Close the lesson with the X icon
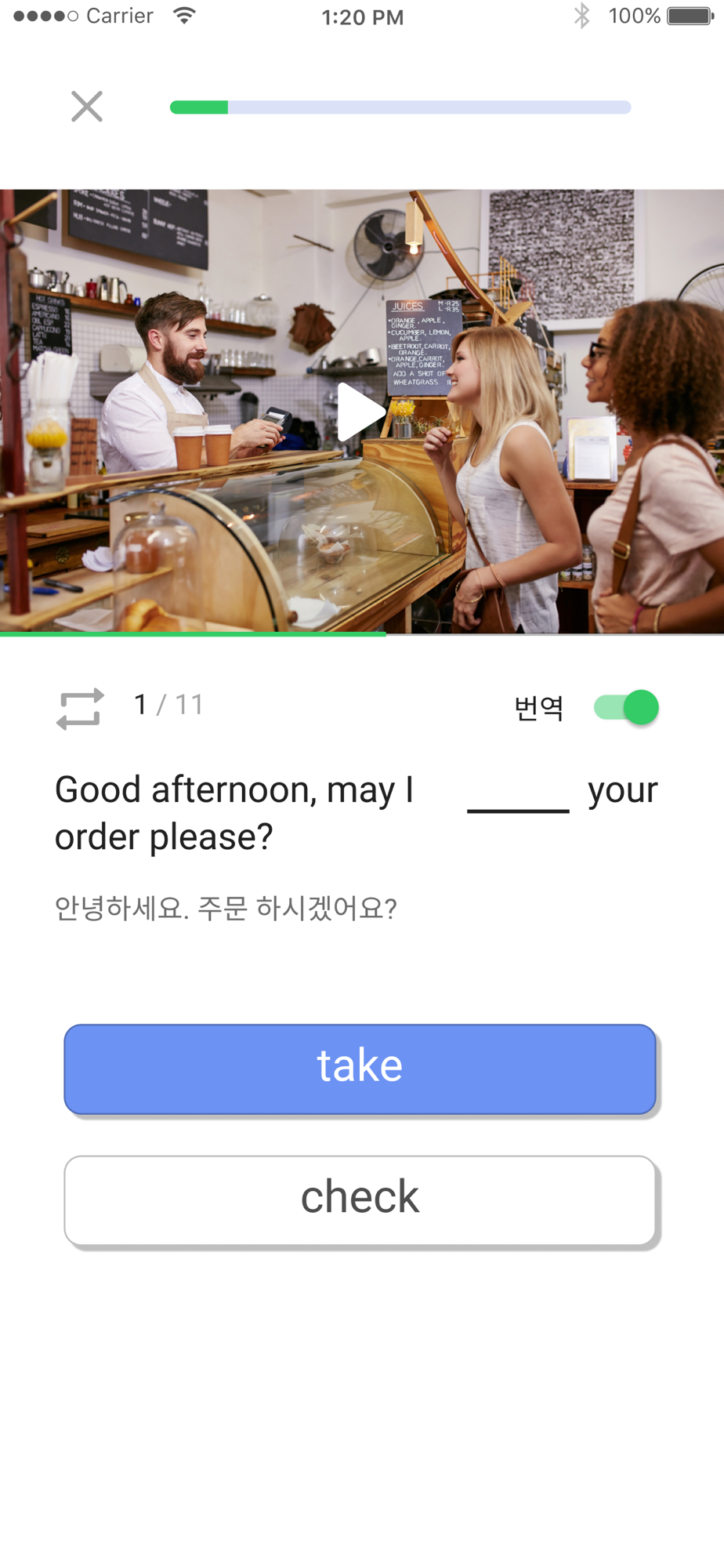 87,107
